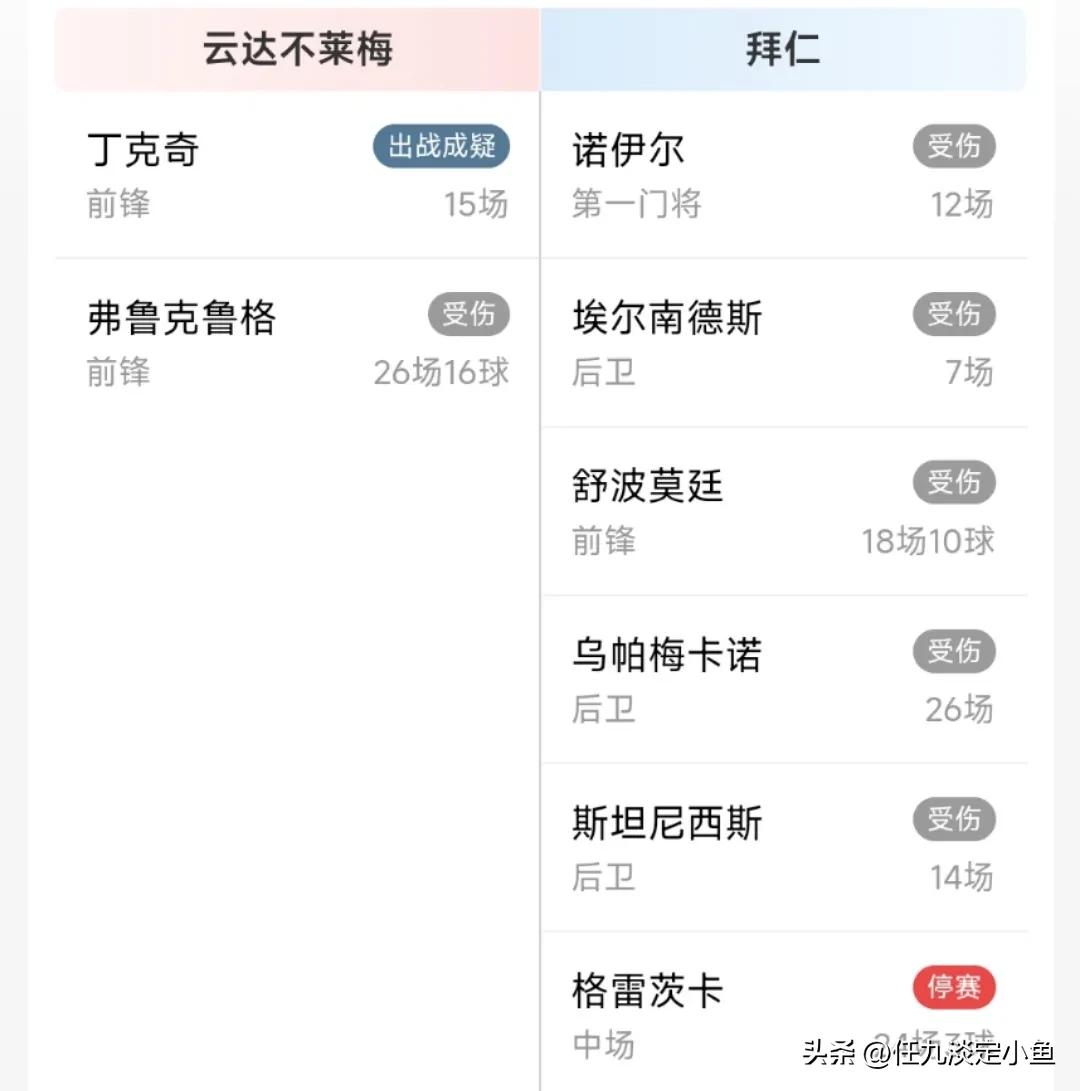
Task: Click the 受伤 badge next to 诺伊尔
Action: 954,146
